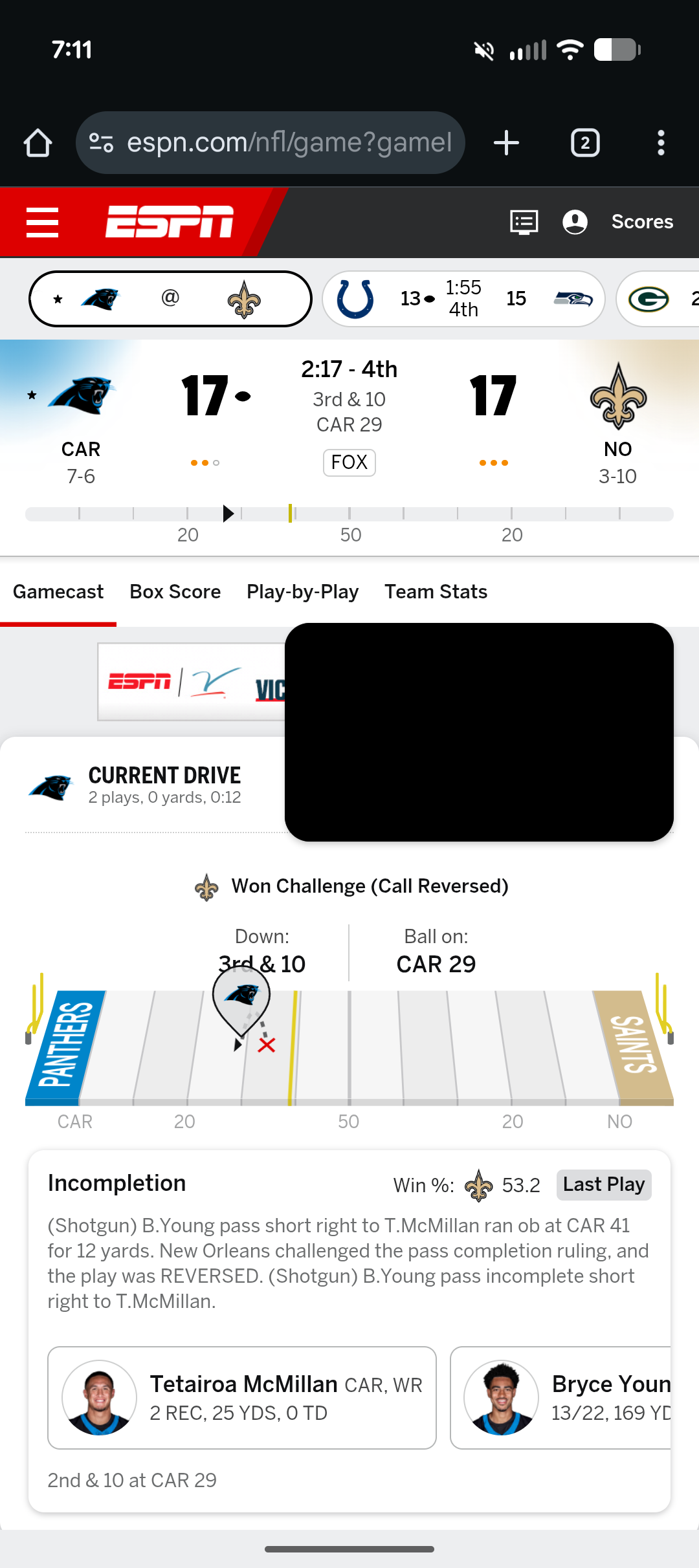Open the Colts vs Seahawks game chip
699x1568 pixels.
click(463, 299)
